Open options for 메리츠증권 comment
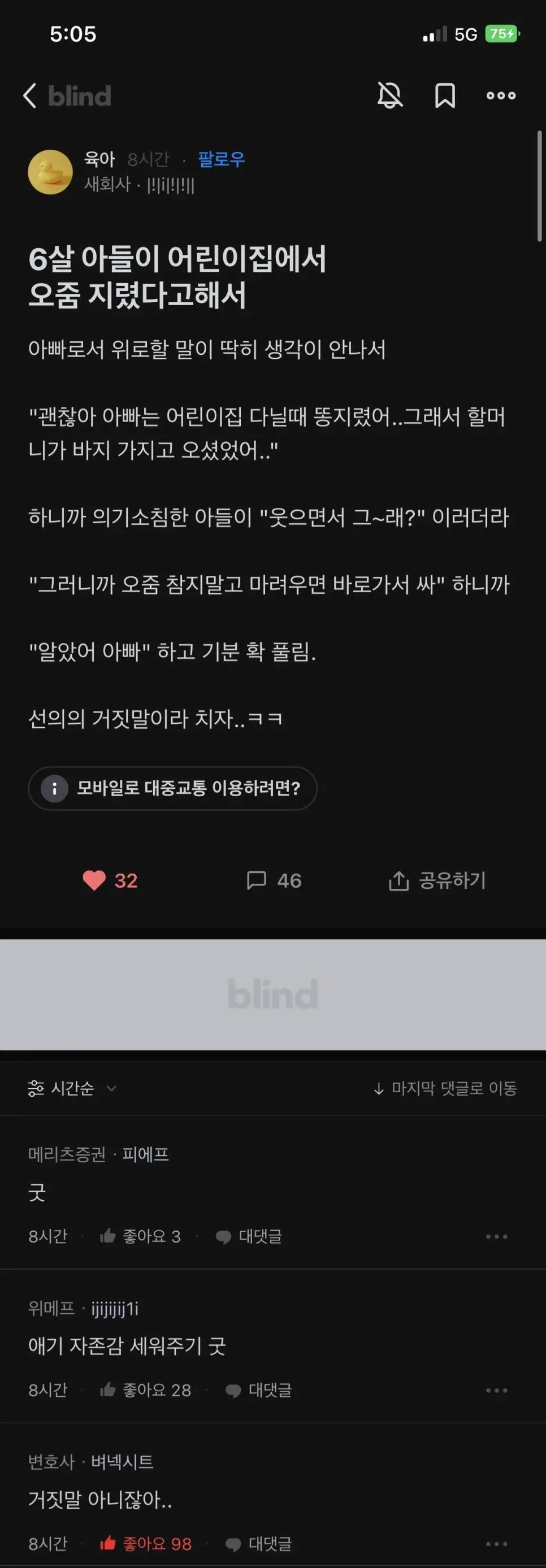This screenshot has height=1568, width=546. coord(499,1236)
